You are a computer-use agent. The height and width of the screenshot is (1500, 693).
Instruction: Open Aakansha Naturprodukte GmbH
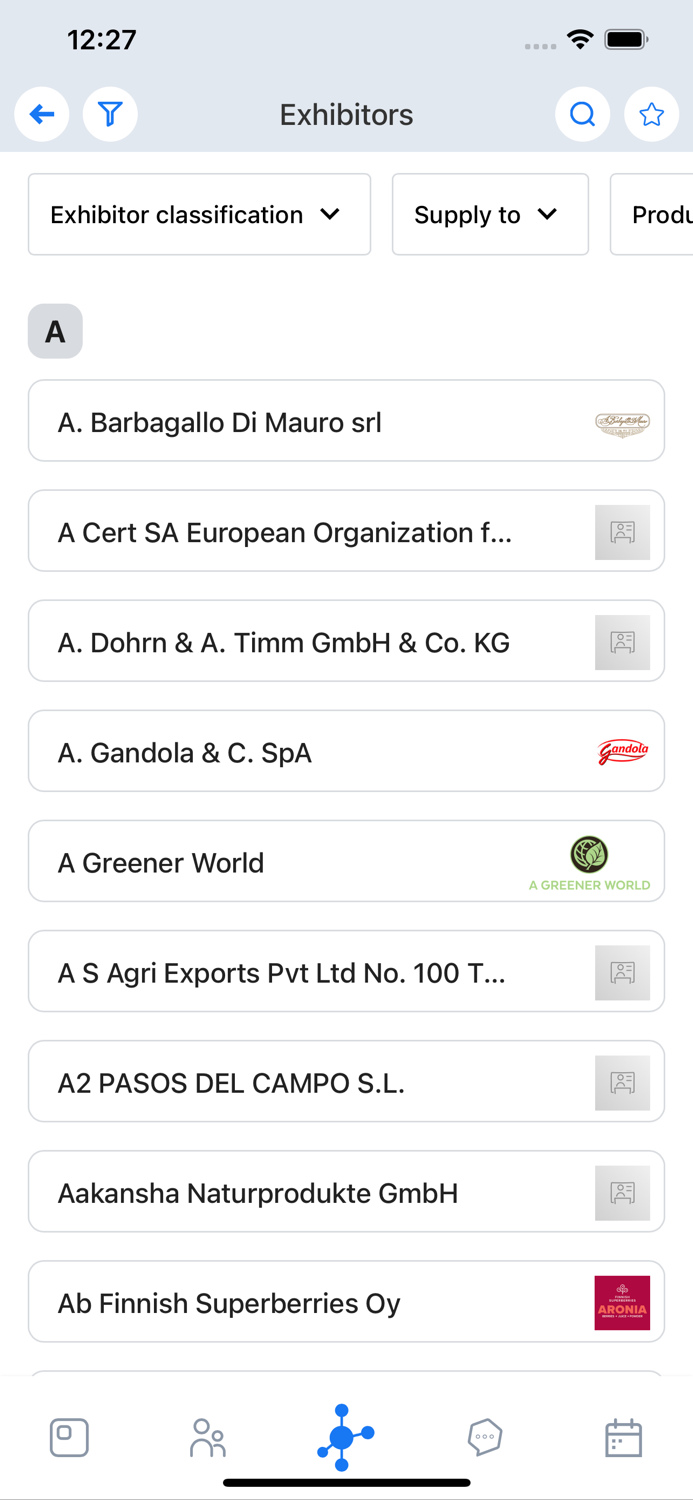click(346, 1191)
